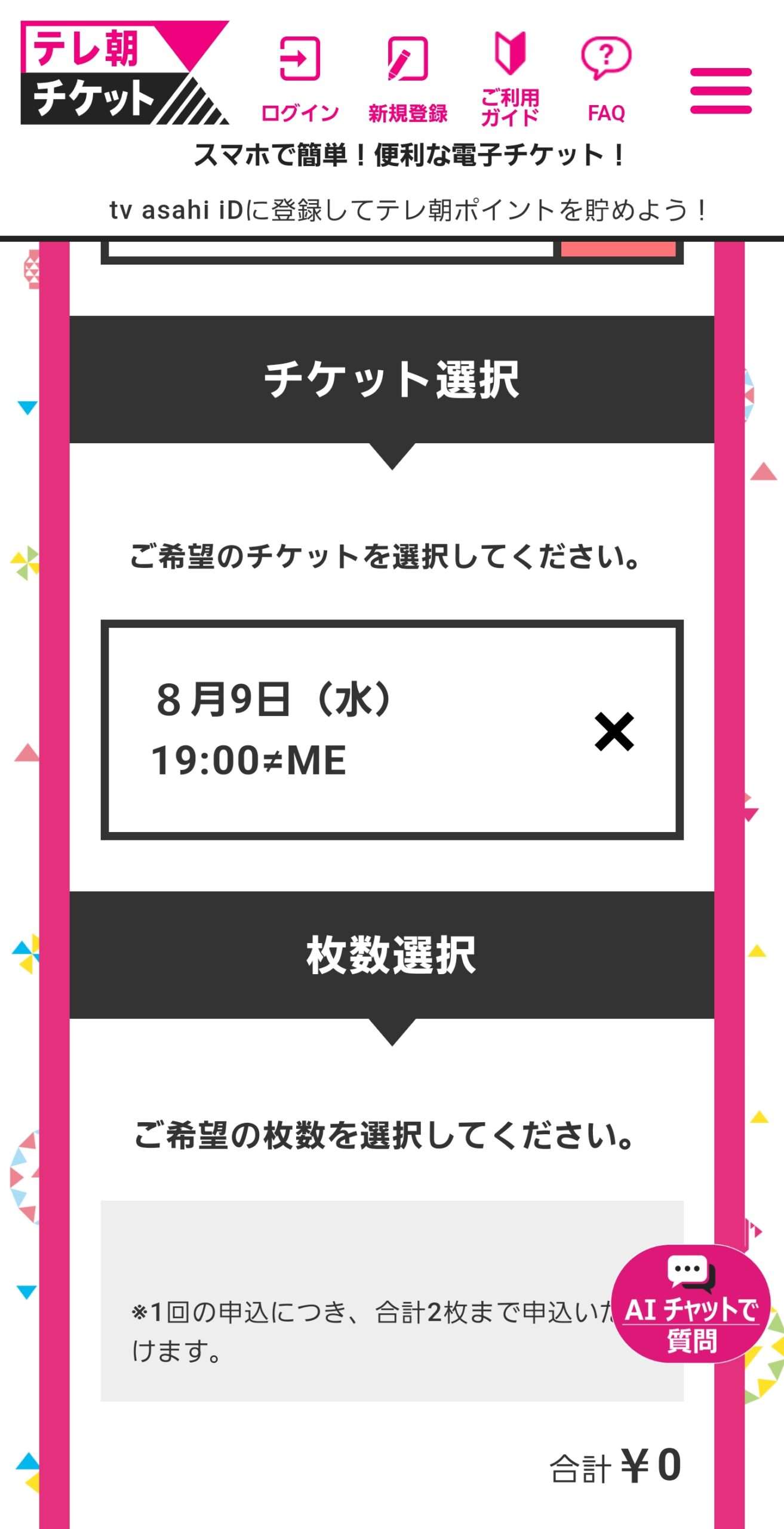
Task: Open the ご利用ガイド usage guide
Action: [509, 78]
